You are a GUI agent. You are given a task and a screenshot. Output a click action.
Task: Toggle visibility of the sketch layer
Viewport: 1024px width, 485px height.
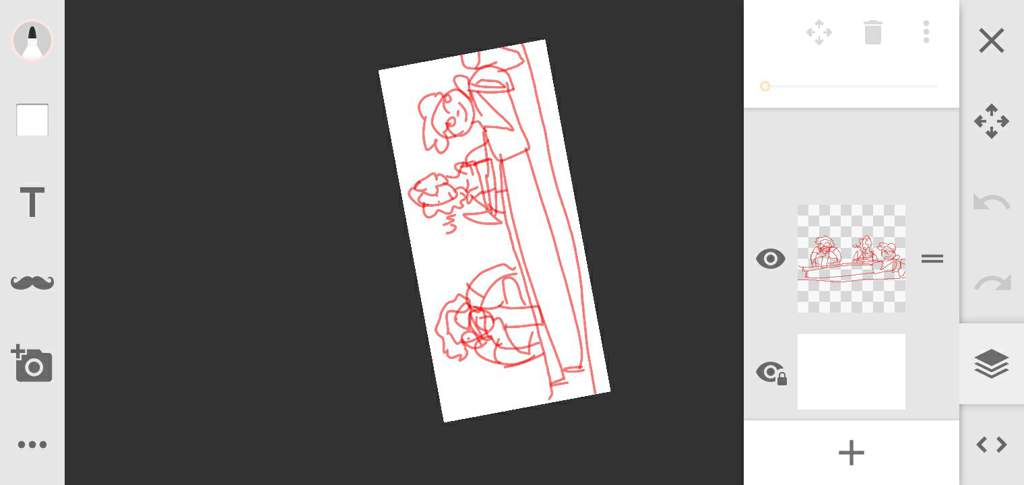click(x=770, y=259)
